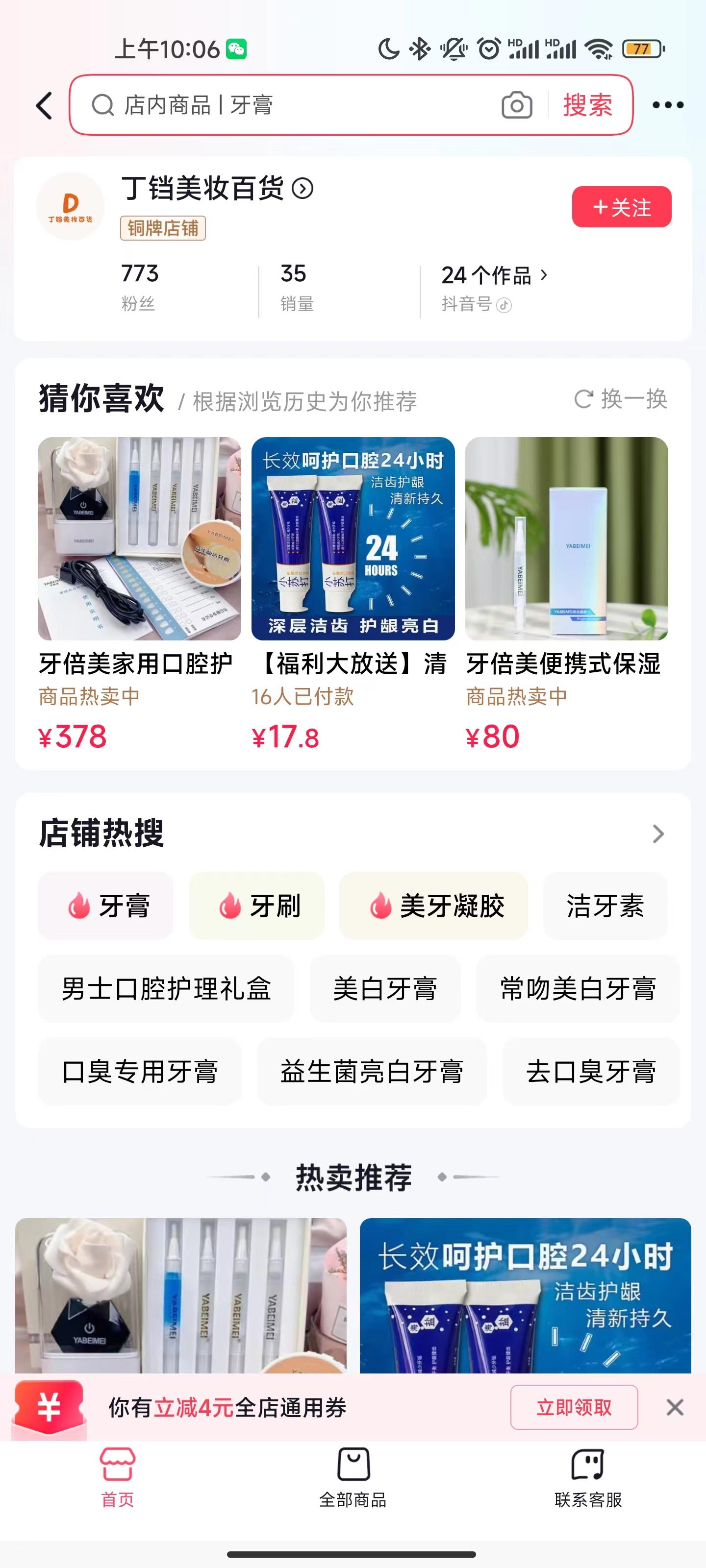Switch to the 全部商品 tab
Viewport: 706px width, 1568px height.
point(353,1478)
